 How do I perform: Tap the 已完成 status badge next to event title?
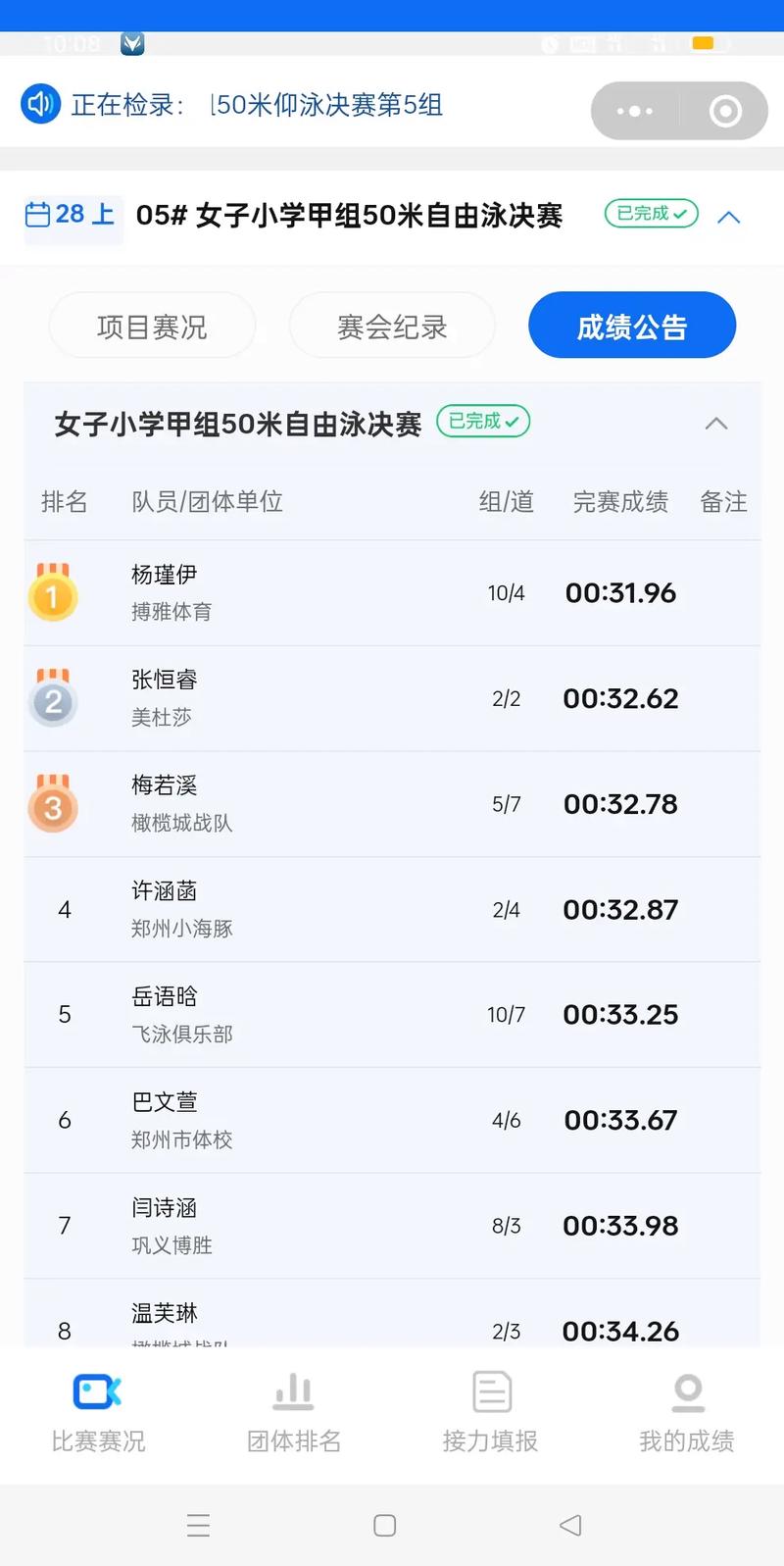pos(650,213)
